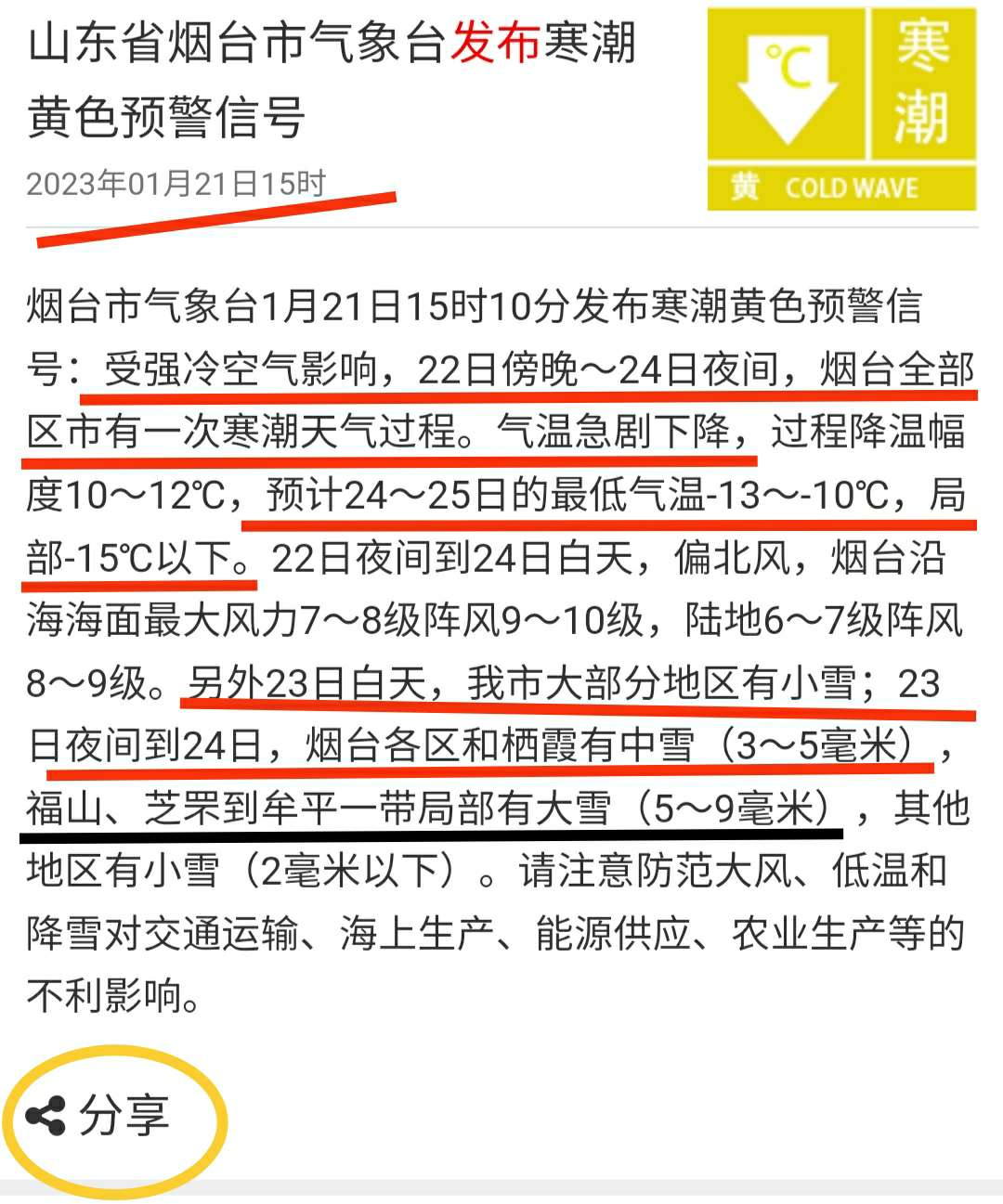Viewport: 1003px width, 1204px height.
Task: Tap the 分享 share button
Action: pos(99,1115)
